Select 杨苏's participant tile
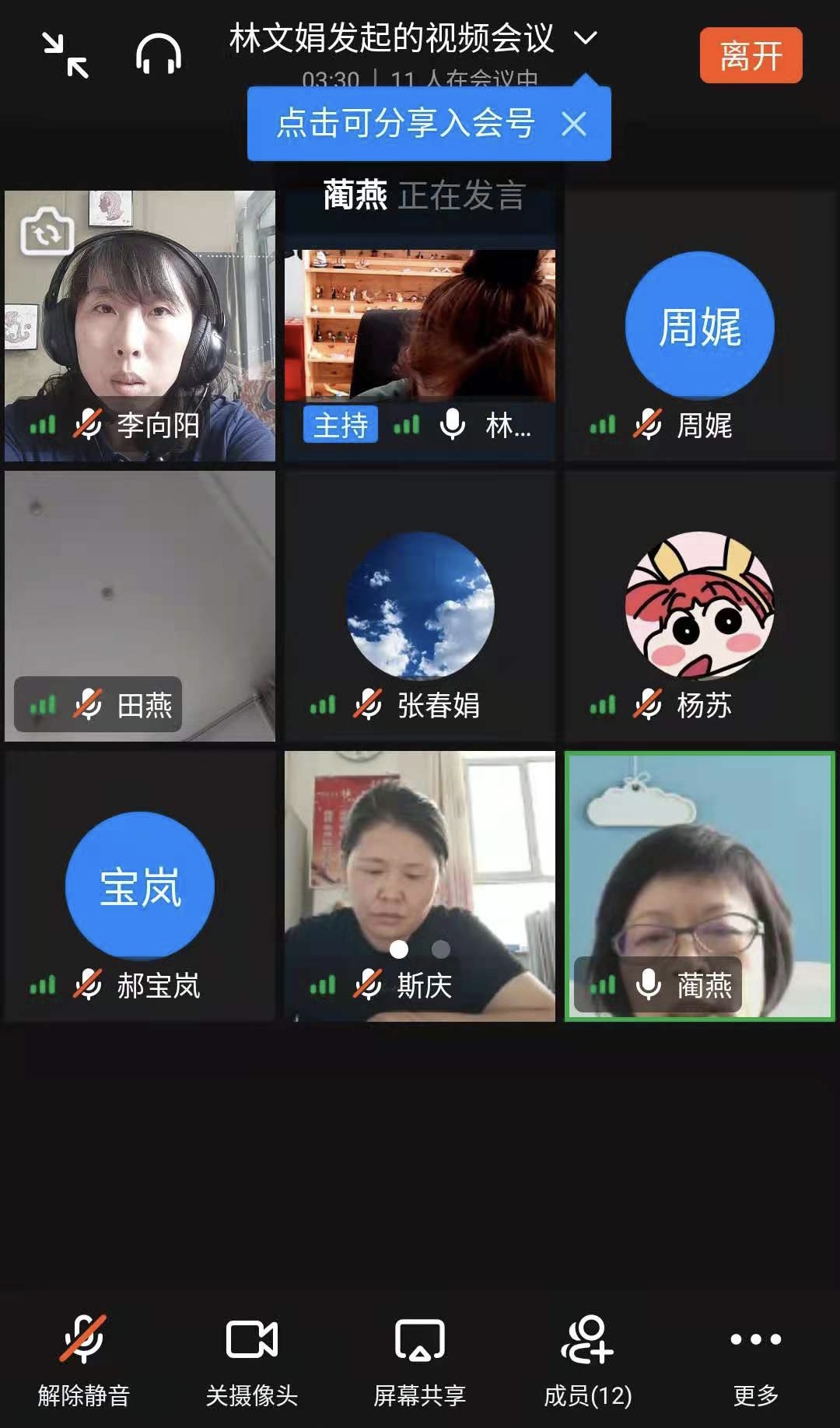The width and height of the screenshot is (840, 1428). pyautogui.click(x=699, y=605)
